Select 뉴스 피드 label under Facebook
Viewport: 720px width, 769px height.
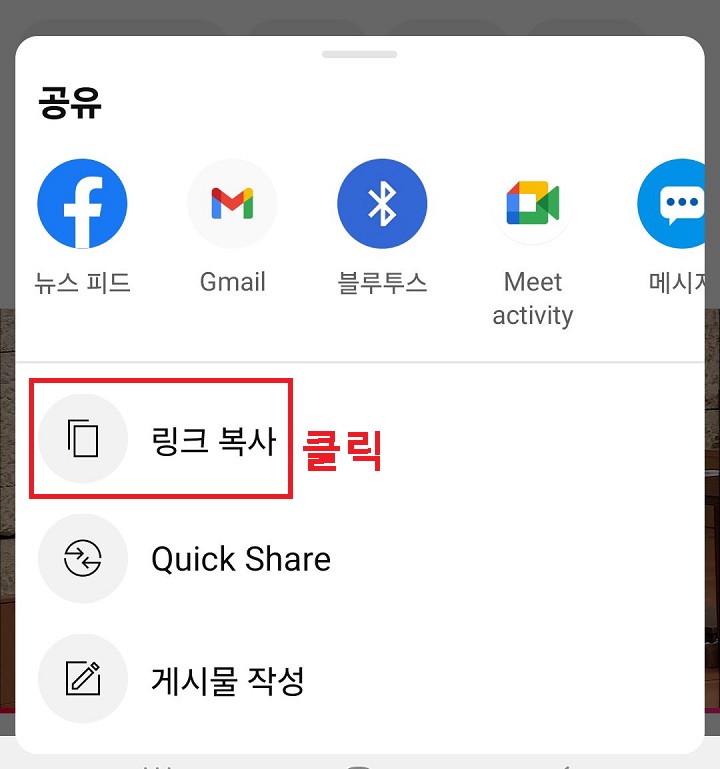[82, 282]
